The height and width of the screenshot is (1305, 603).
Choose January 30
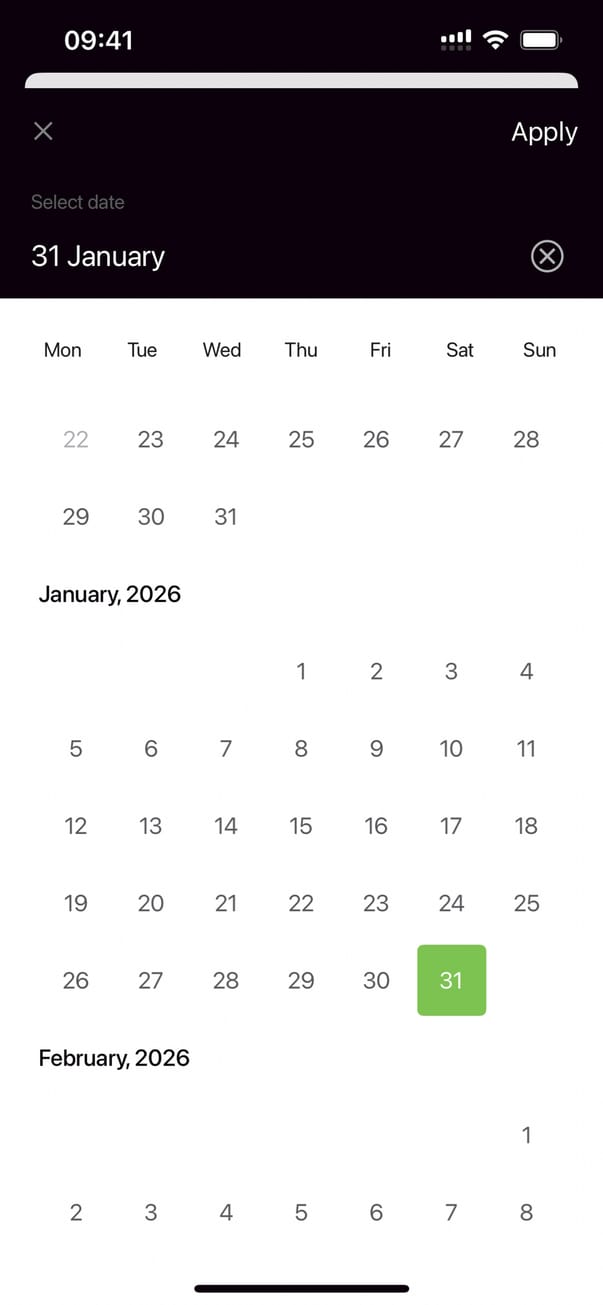point(376,981)
